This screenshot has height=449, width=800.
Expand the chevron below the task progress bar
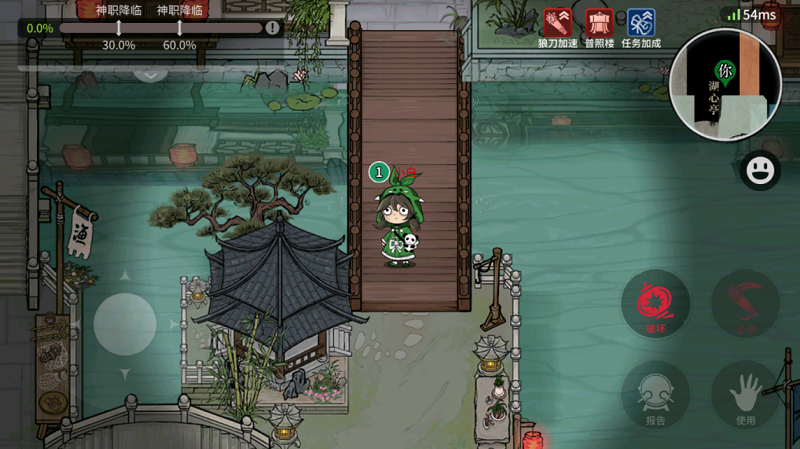[150, 75]
